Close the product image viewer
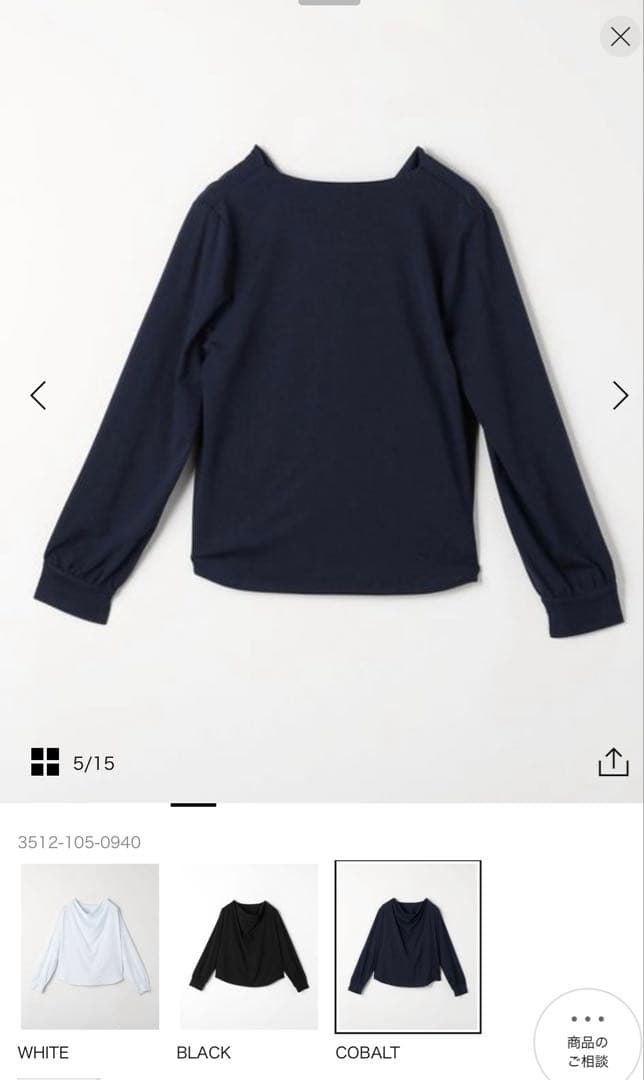The width and height of the screenshot is (644, 1080). pyautogui.click(x=620, y=38)
